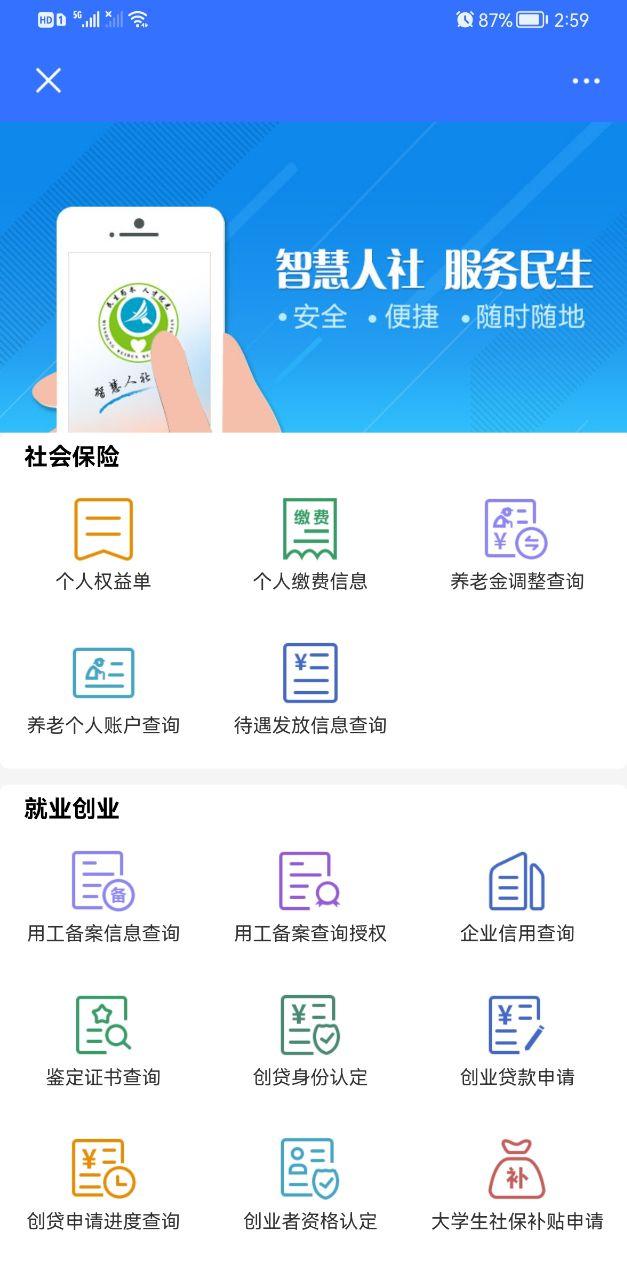Viewport: 627px width, 1280px height.
Task: Open 待遇发放信息查询
Action: pyautogui.click(x=310, y=689)
